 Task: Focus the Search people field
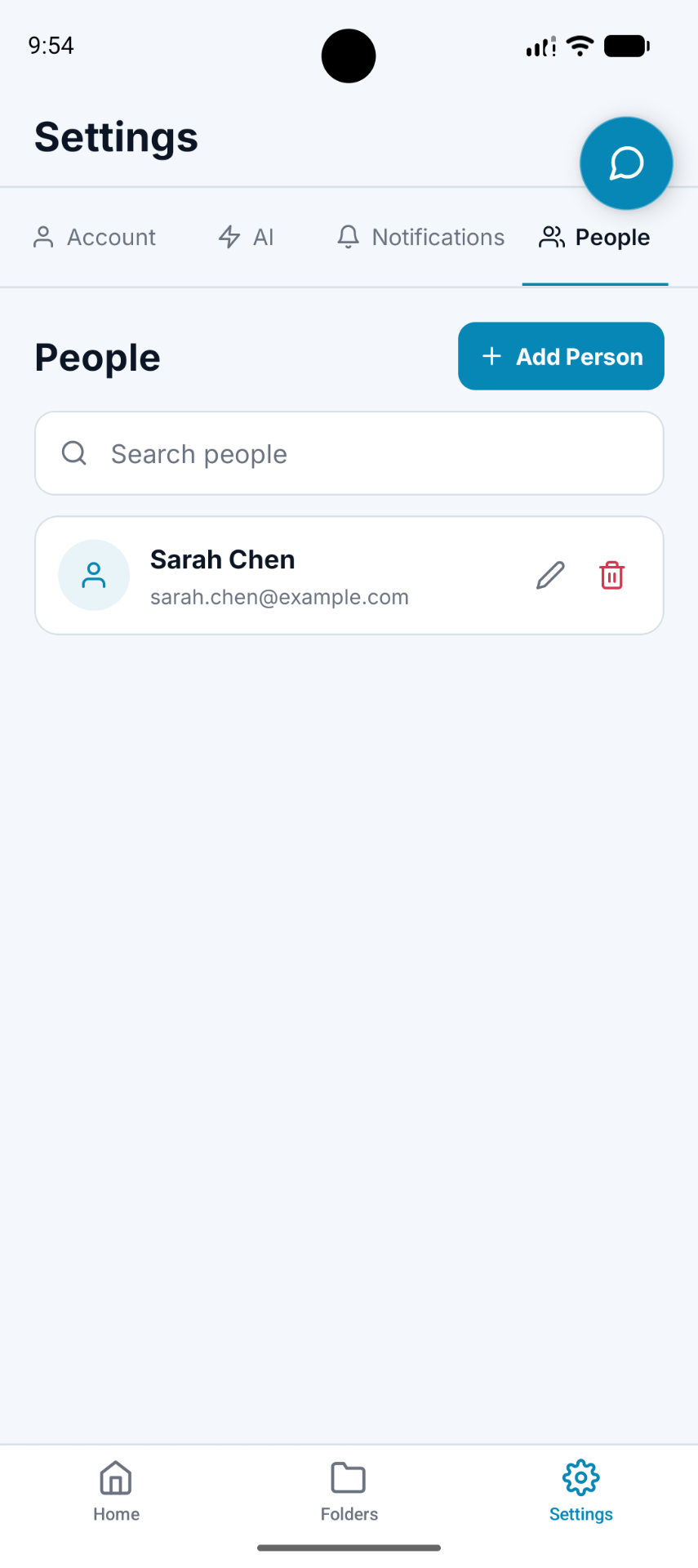pos(349,453)
